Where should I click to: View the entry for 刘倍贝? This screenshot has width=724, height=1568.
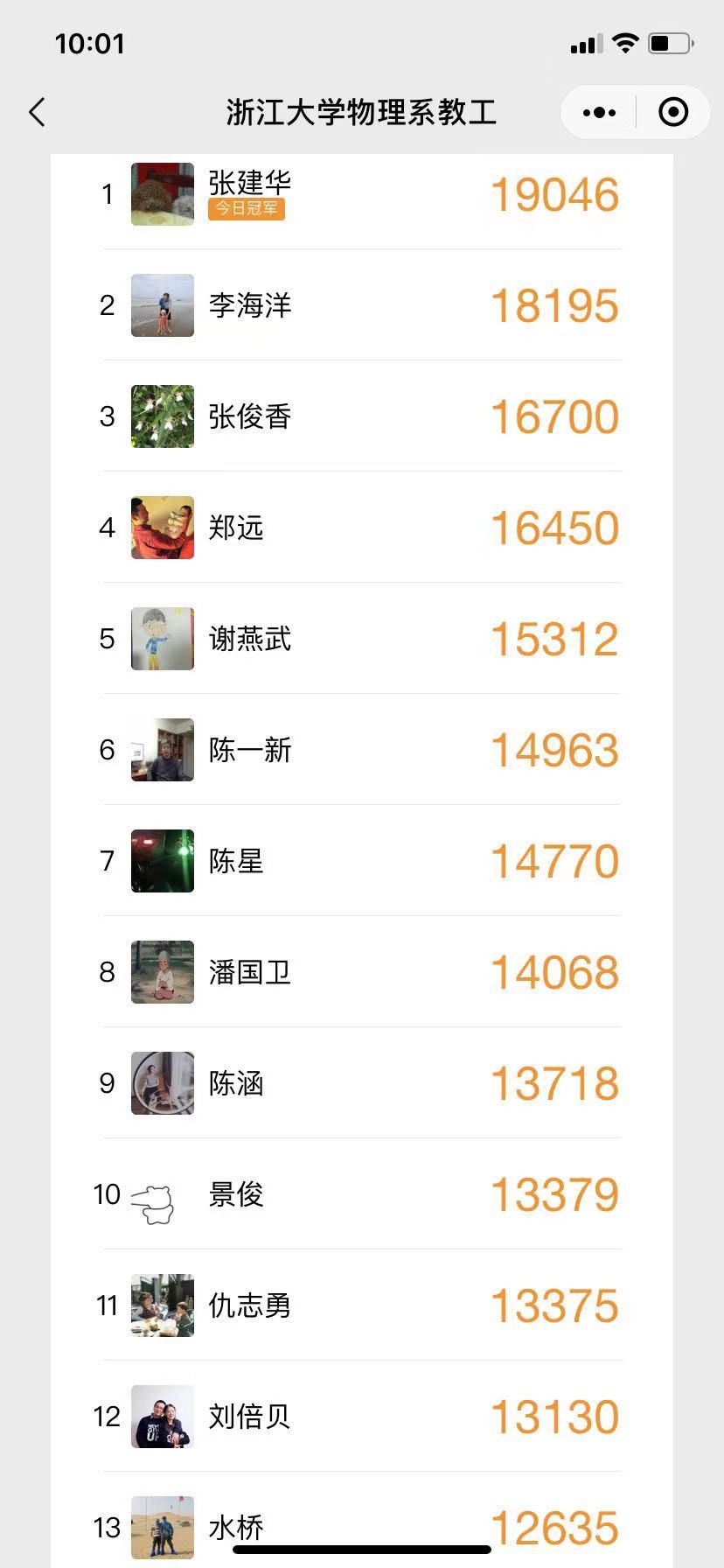(x=361, y=1417)
